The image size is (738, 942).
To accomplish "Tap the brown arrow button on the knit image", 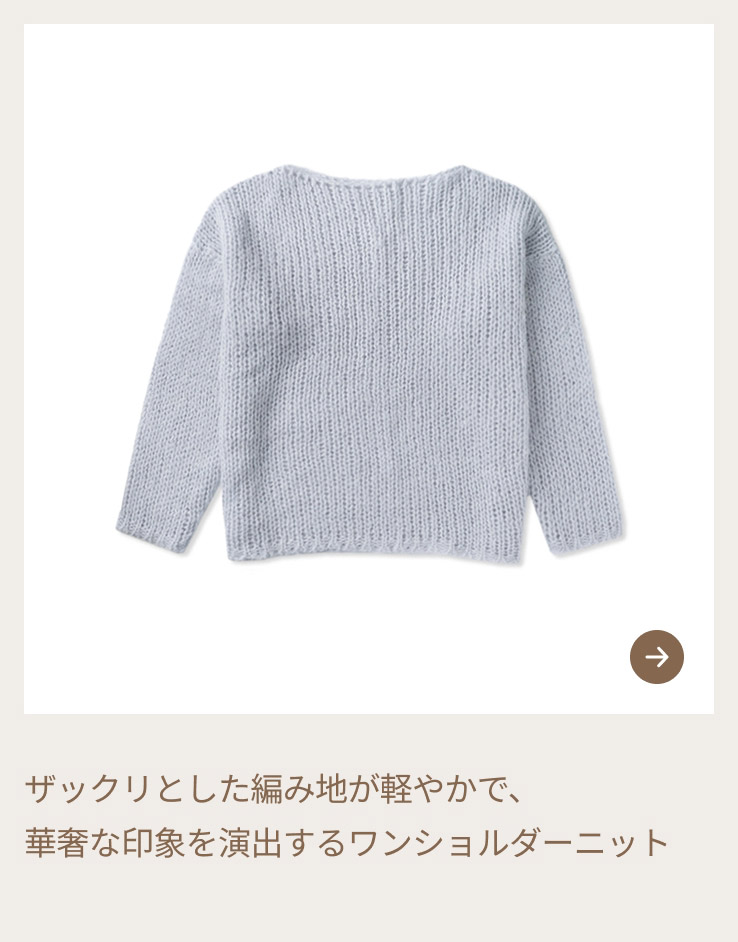I will coord(657,657).
